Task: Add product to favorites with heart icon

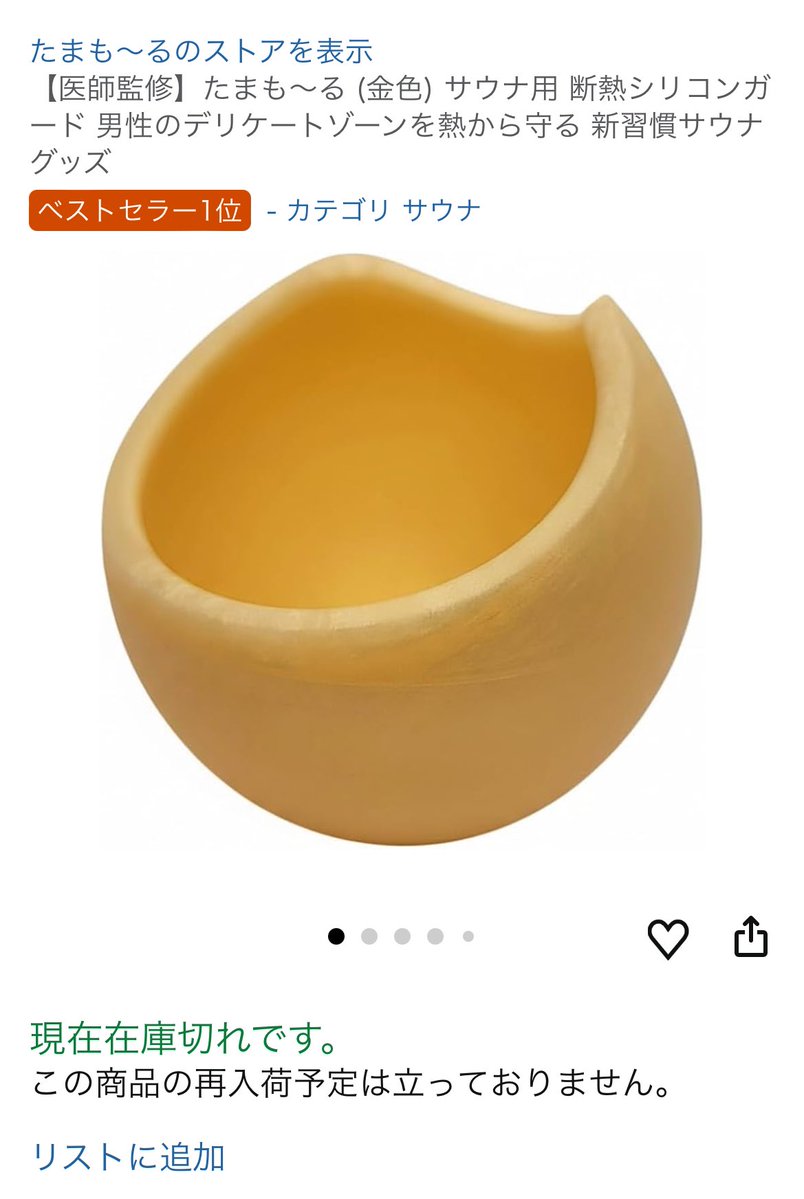Action: pyautogui.click(x=668, y=938)
